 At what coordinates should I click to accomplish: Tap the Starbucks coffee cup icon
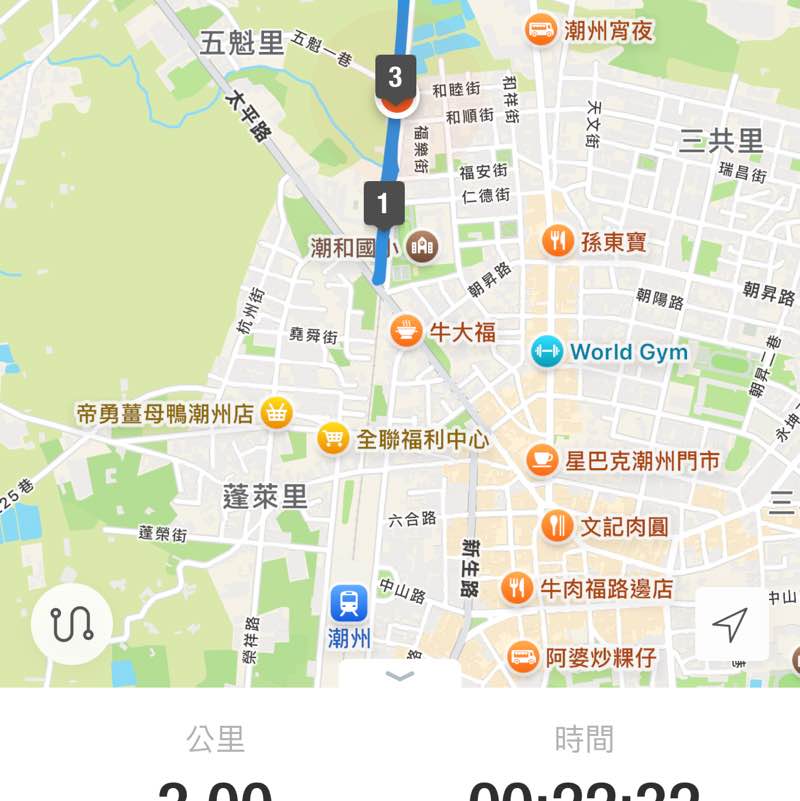(x=541, y=460)
